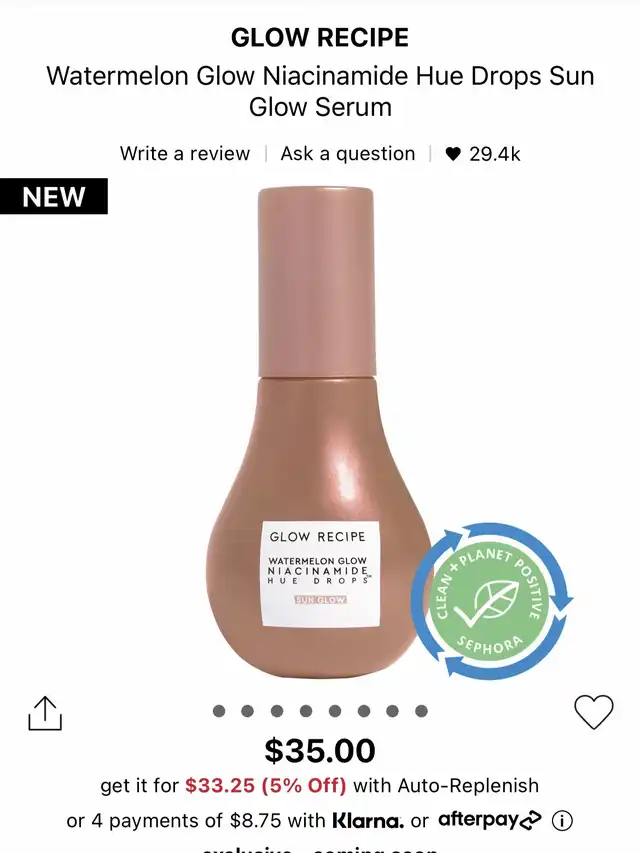Tap the Ask a question link
The width and height of the screenshot is (640, 853).
click(347, 154)
